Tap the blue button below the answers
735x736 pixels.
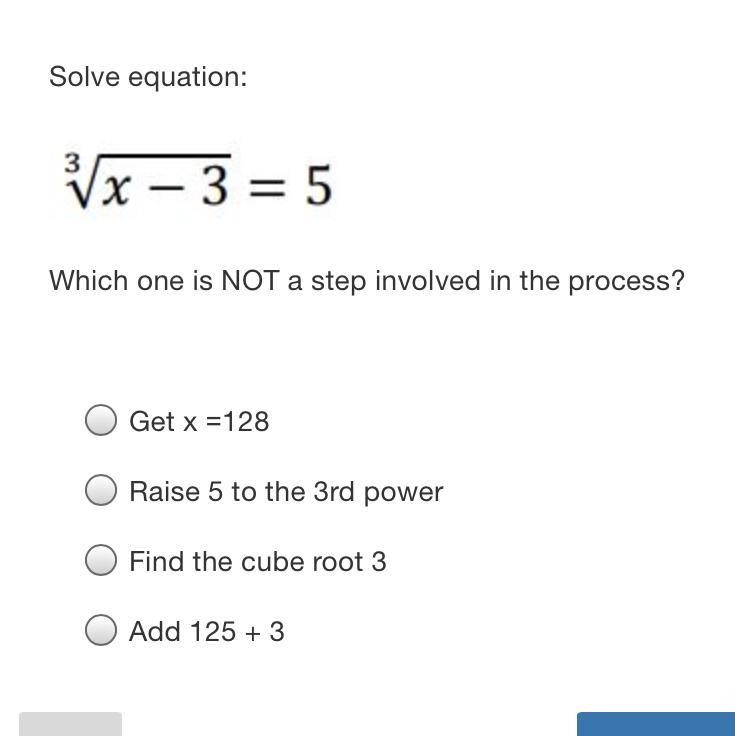click(x=655, y=725)
